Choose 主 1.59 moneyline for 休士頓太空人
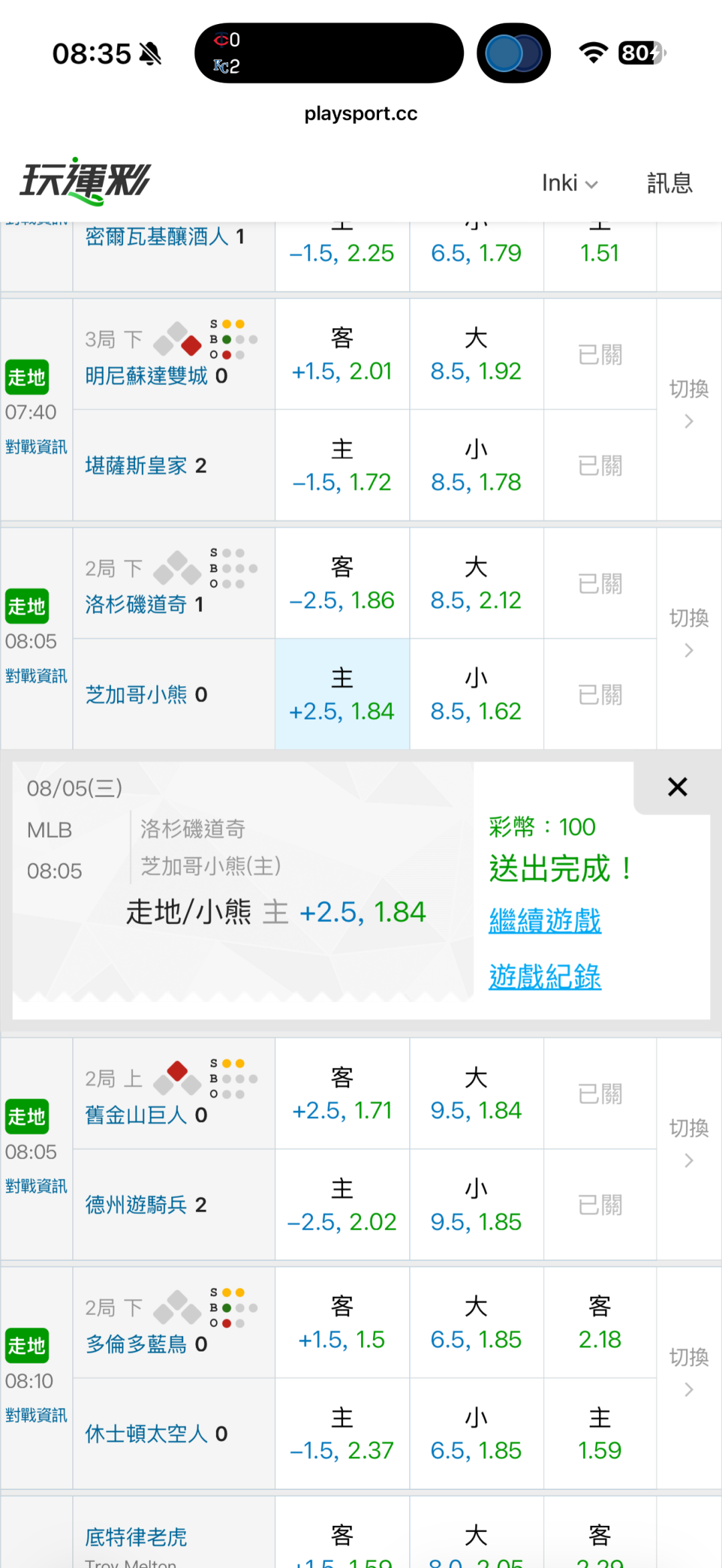Viewport: 722px width, 1568px height. tap(600, 1434)
